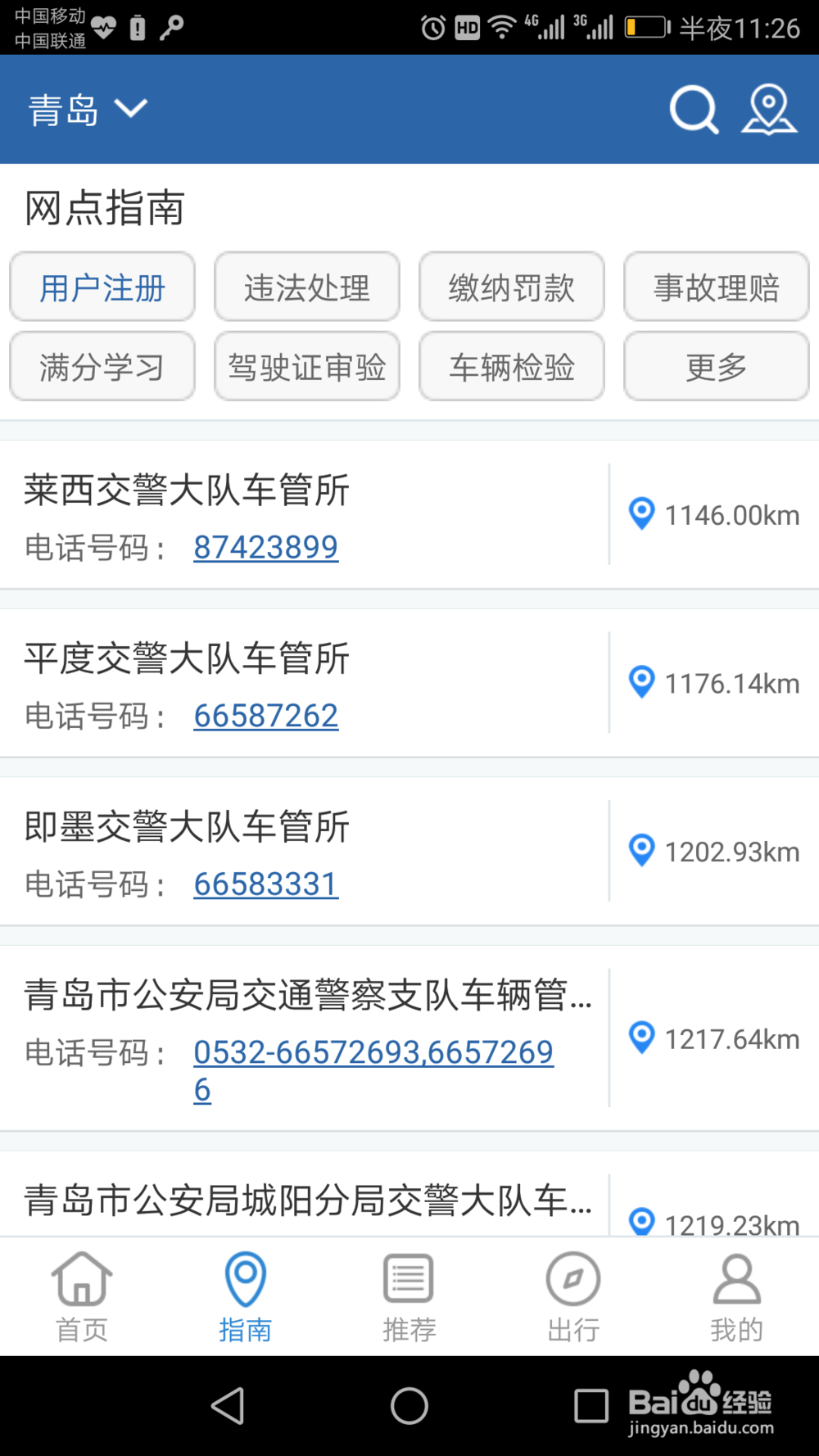Select the 驾驶证审验 chip

click(307, 367)
